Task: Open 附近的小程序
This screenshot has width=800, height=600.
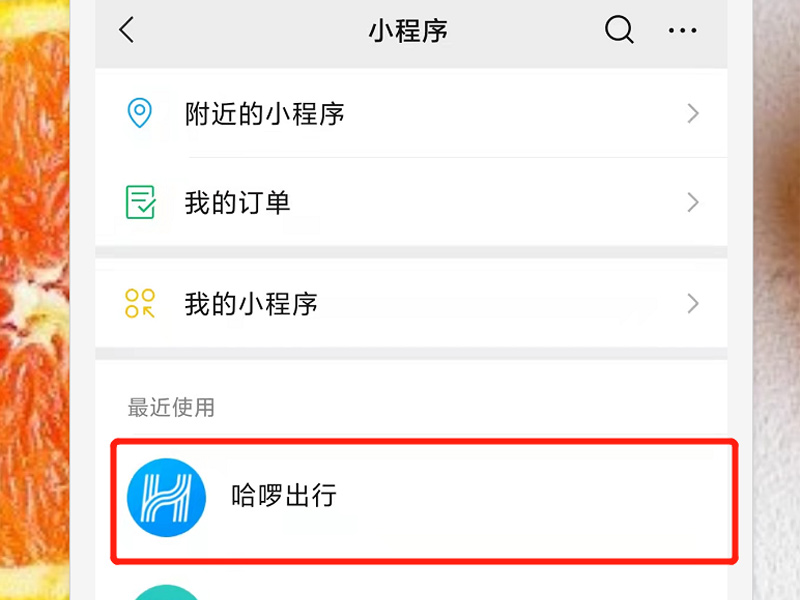Action: [410, 114]
